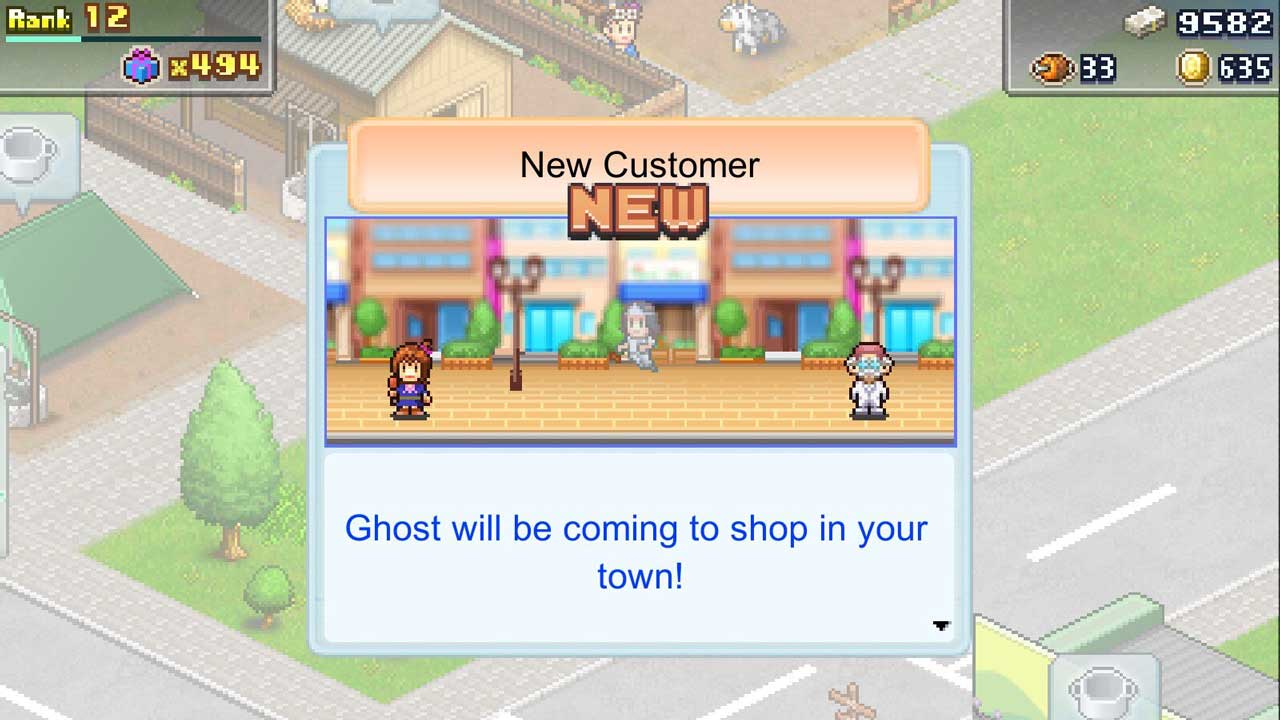
Task: Tap the continue arrow in the dialog
Action: 940,626
